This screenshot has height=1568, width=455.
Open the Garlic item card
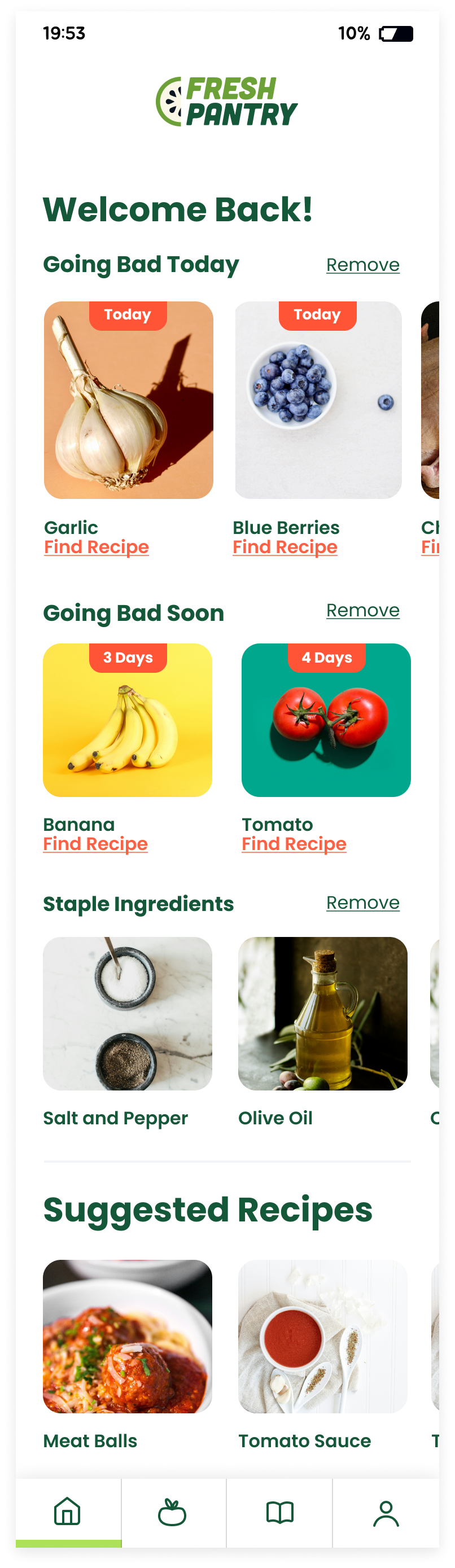[129, 400]
